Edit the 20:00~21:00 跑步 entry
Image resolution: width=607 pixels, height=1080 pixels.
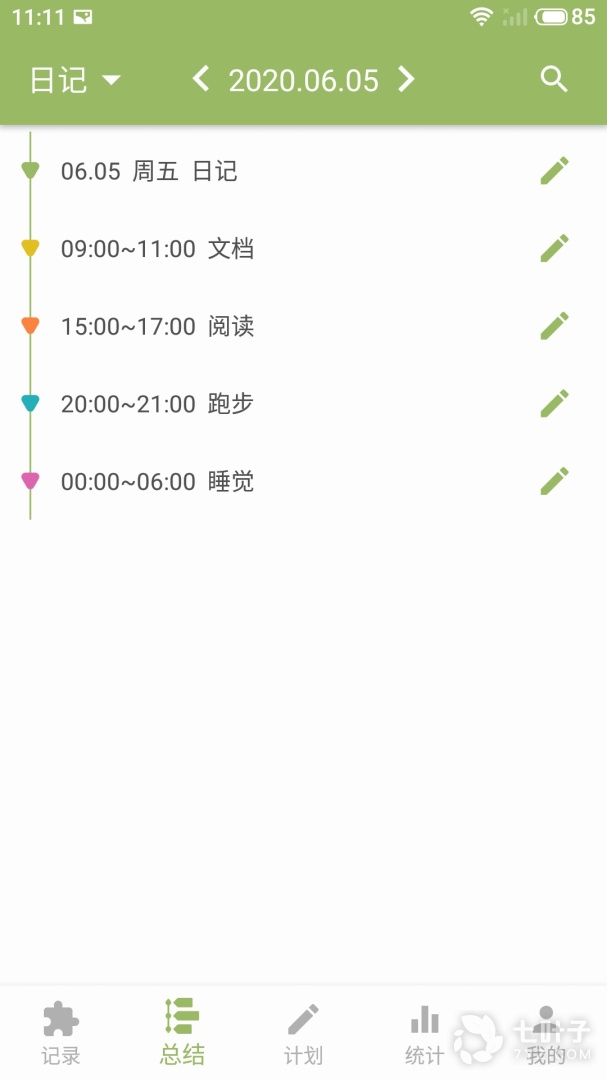[554, 404]
